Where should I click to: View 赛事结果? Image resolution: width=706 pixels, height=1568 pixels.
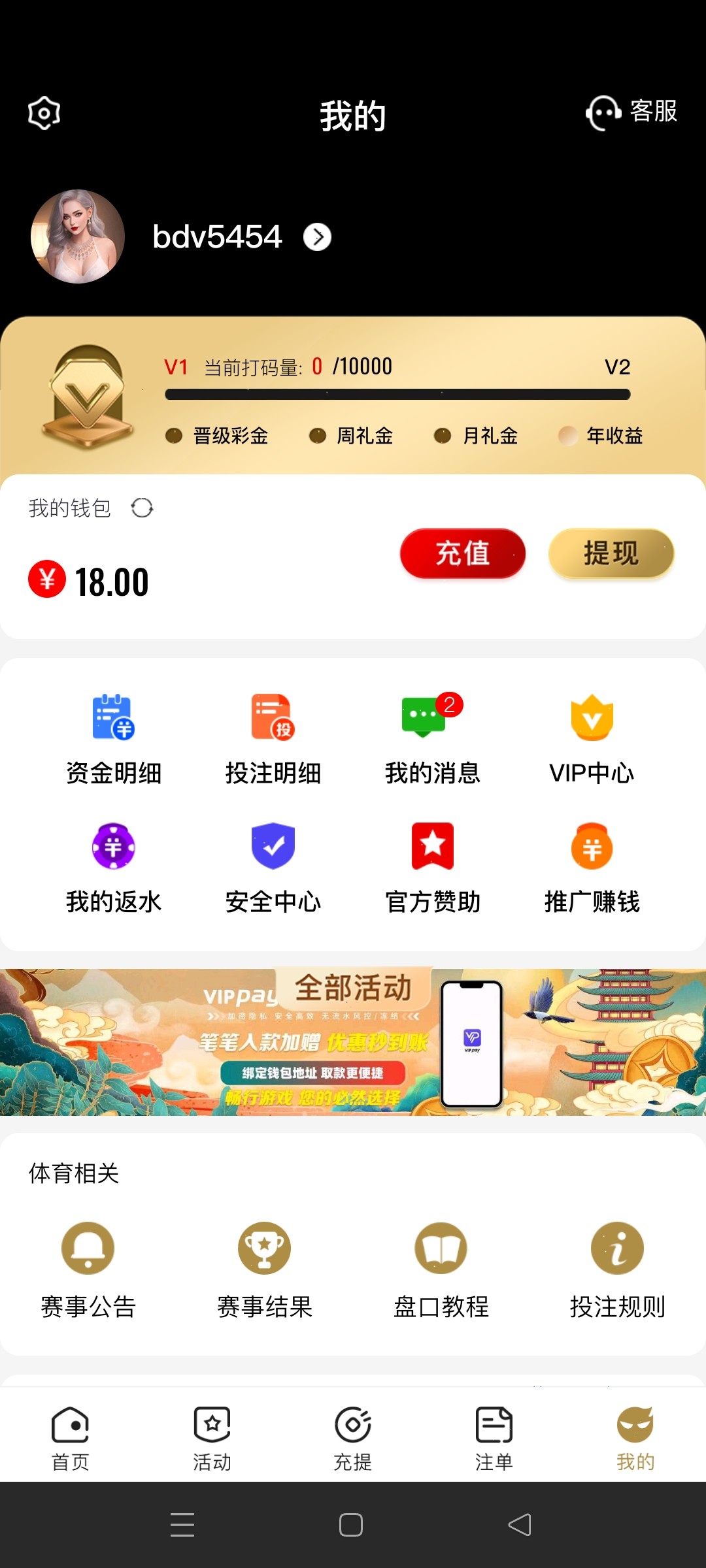pos(265,1270)
